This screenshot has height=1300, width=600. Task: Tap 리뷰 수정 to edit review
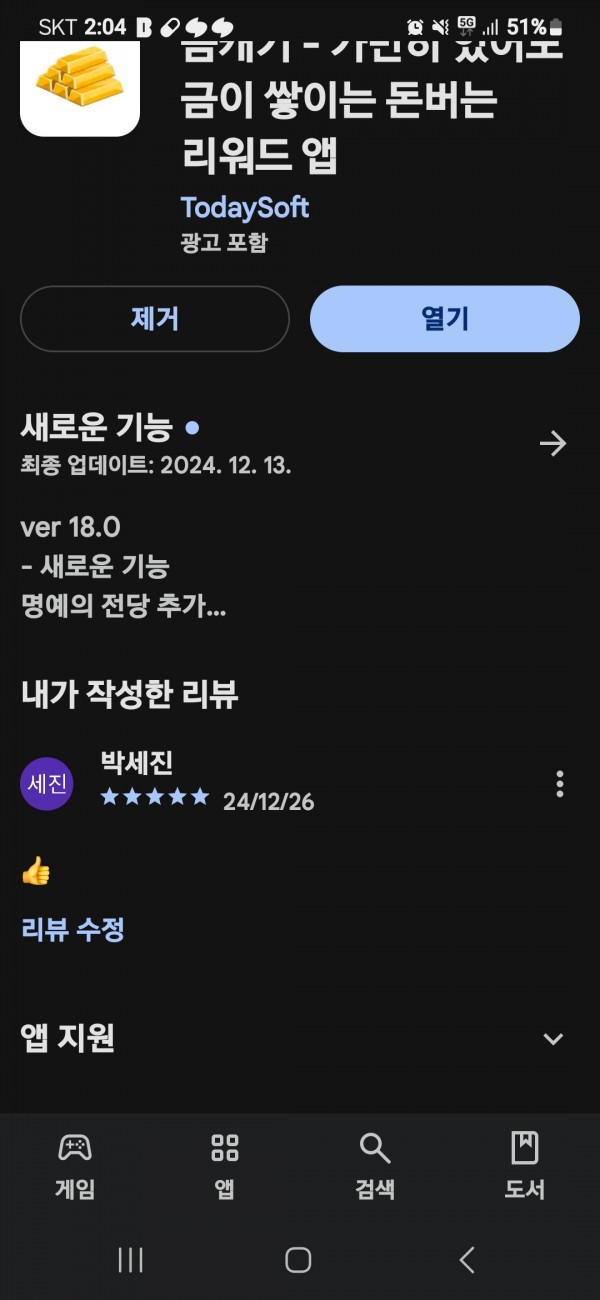(x=73, y=930)
